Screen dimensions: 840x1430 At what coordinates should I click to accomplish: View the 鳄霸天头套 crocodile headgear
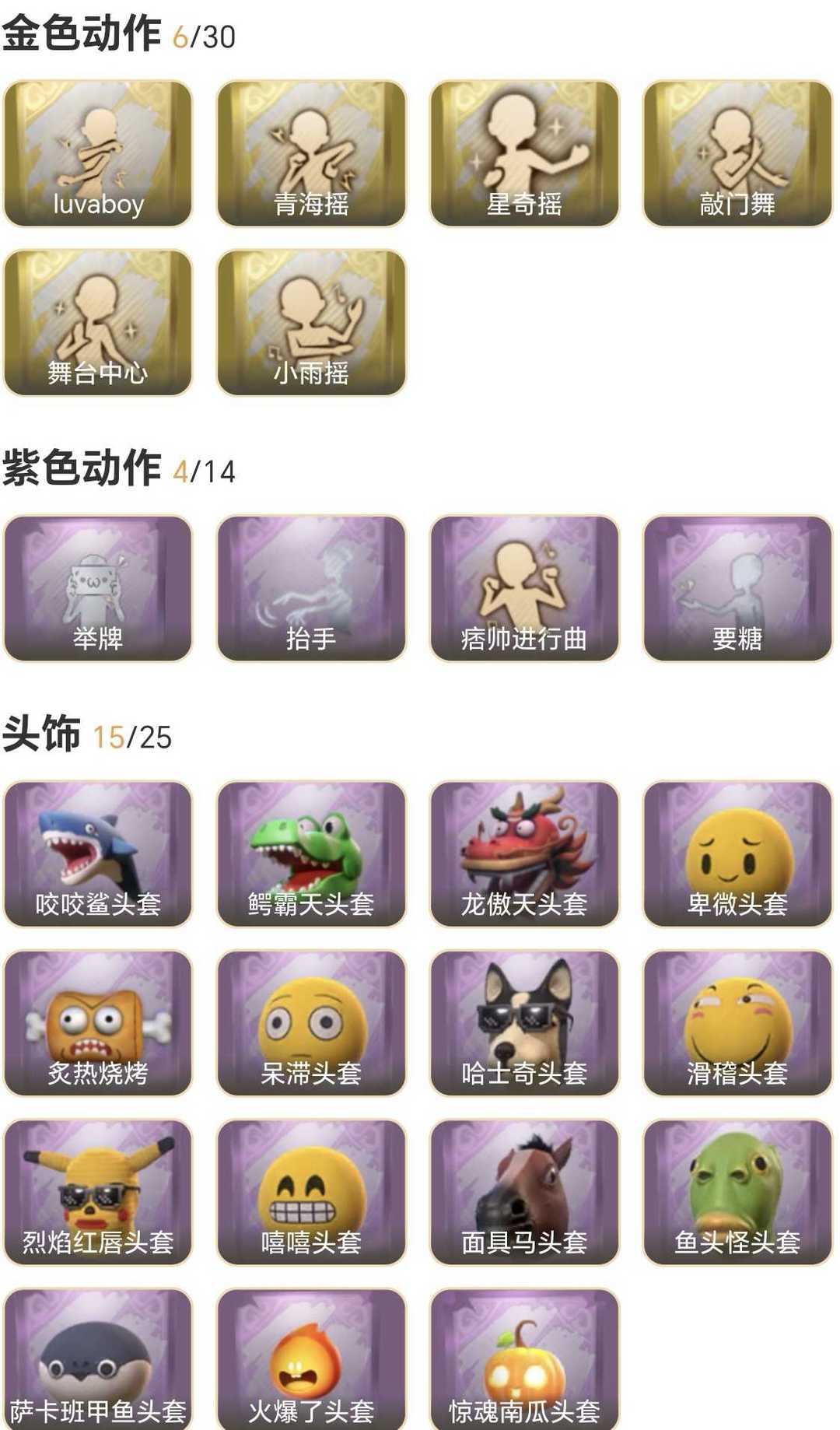(x=311, y=854)
